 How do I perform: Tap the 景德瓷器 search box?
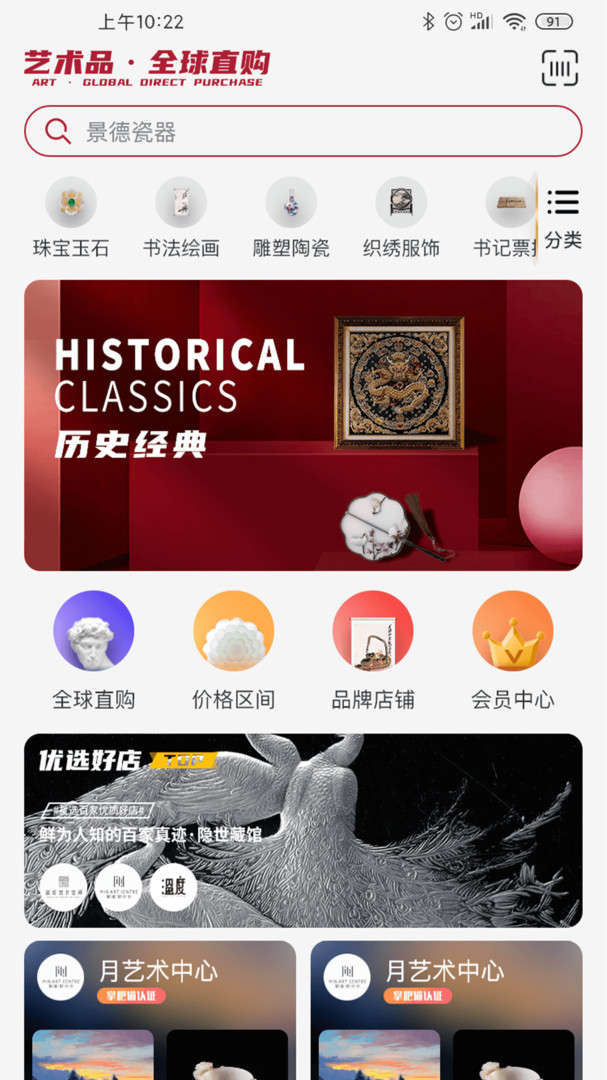pyautogui.click(x=303, y=131)
